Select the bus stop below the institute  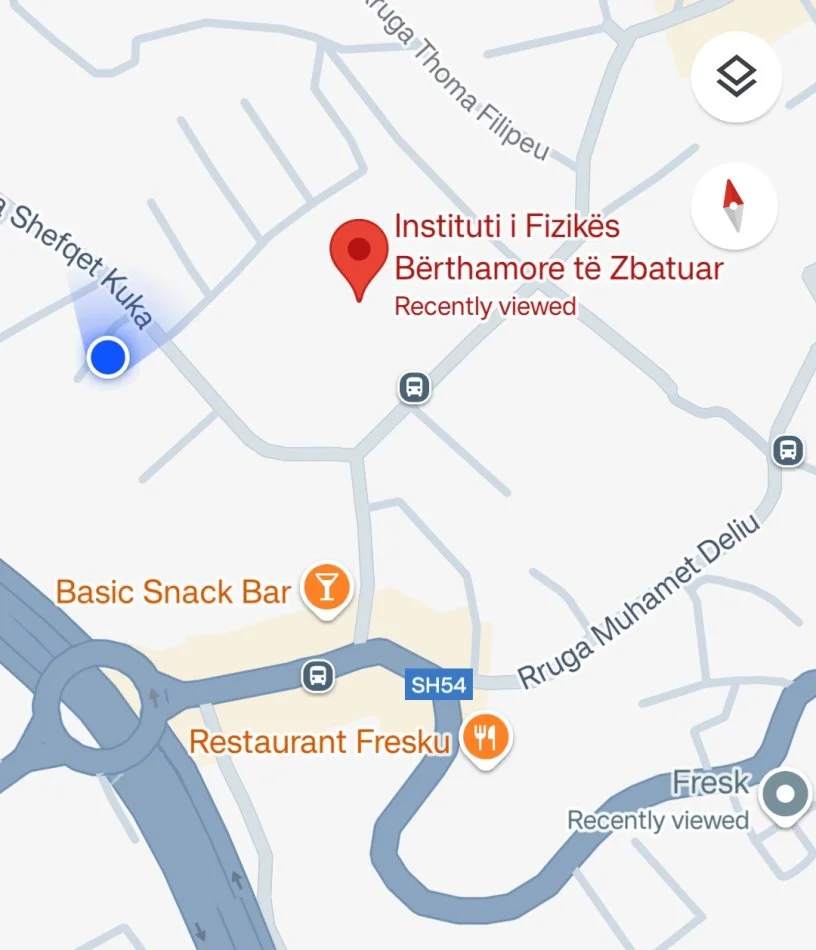coord(414,386)
